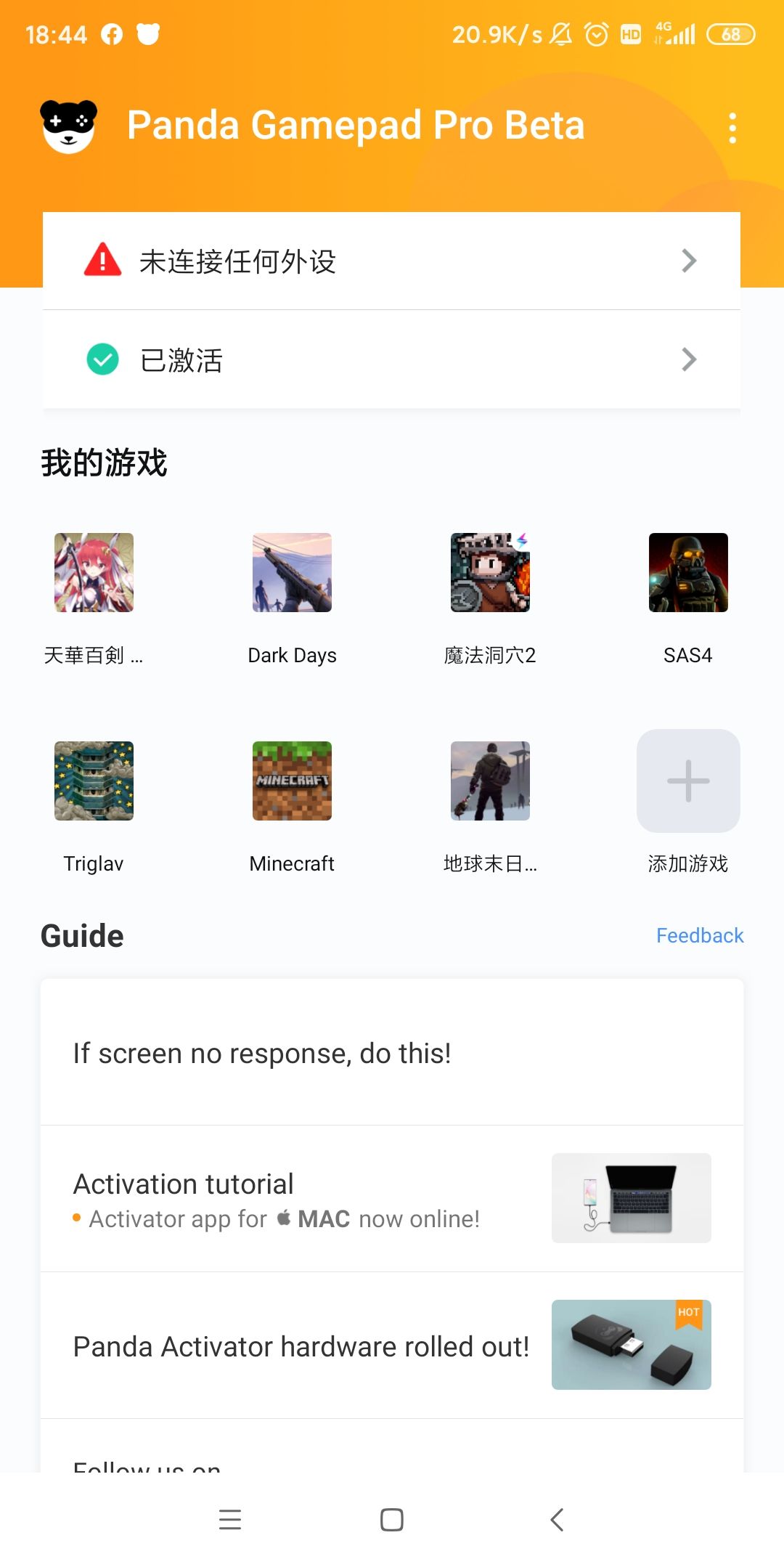View the Panda Activator hardware announcement
Screen dimensions: 784x1567
[x=301, y=1345]
